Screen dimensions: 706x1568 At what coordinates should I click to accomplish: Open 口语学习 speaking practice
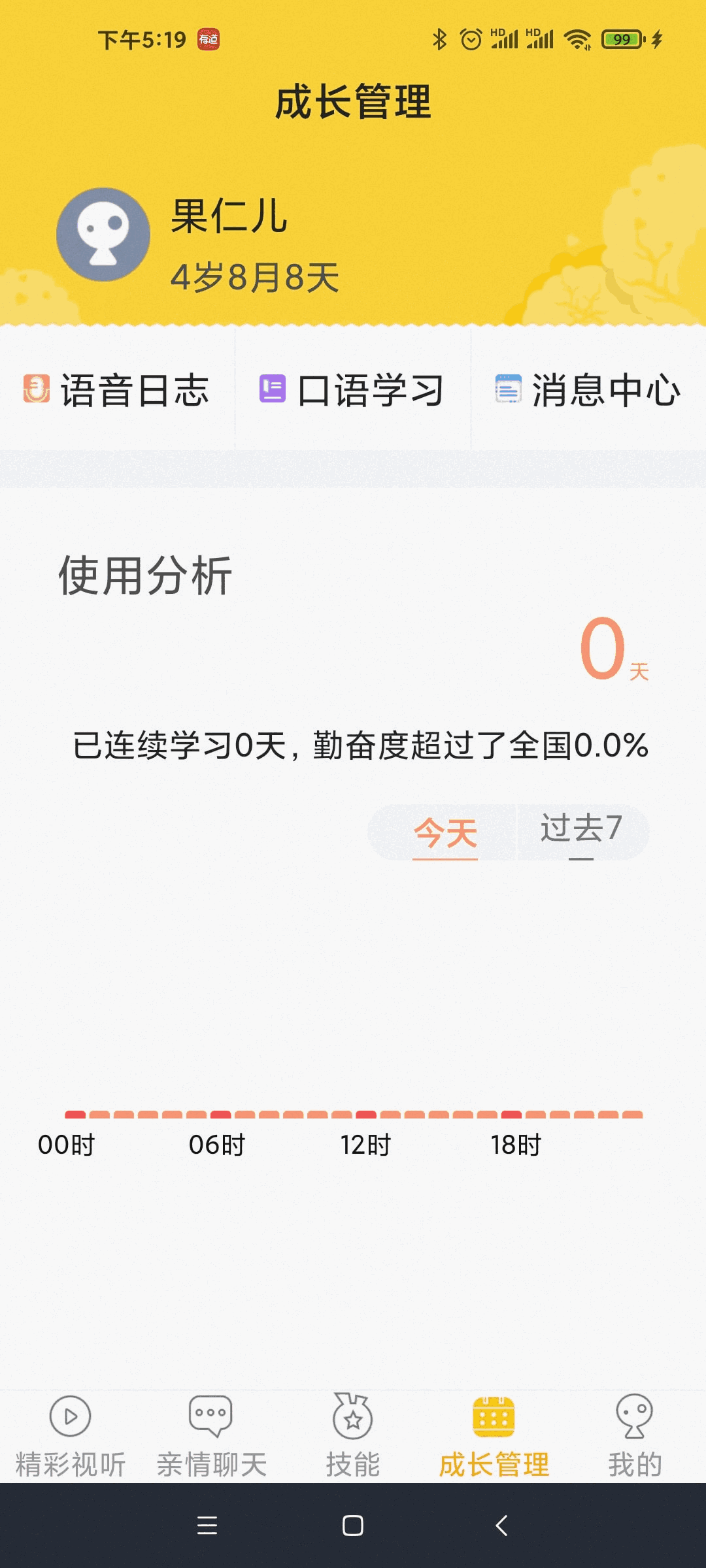(352, 390)
